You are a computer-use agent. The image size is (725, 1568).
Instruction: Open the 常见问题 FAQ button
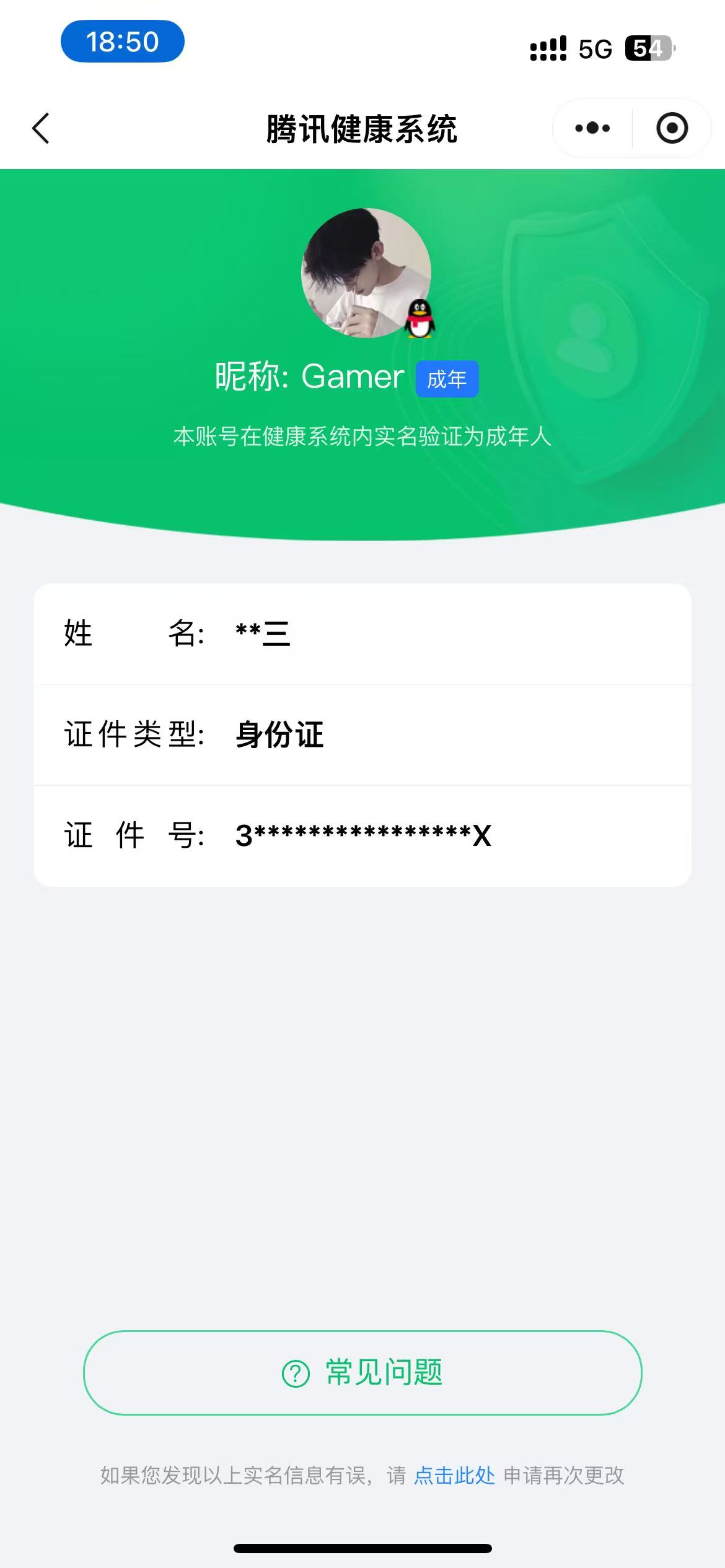(x=362, y=1372)
